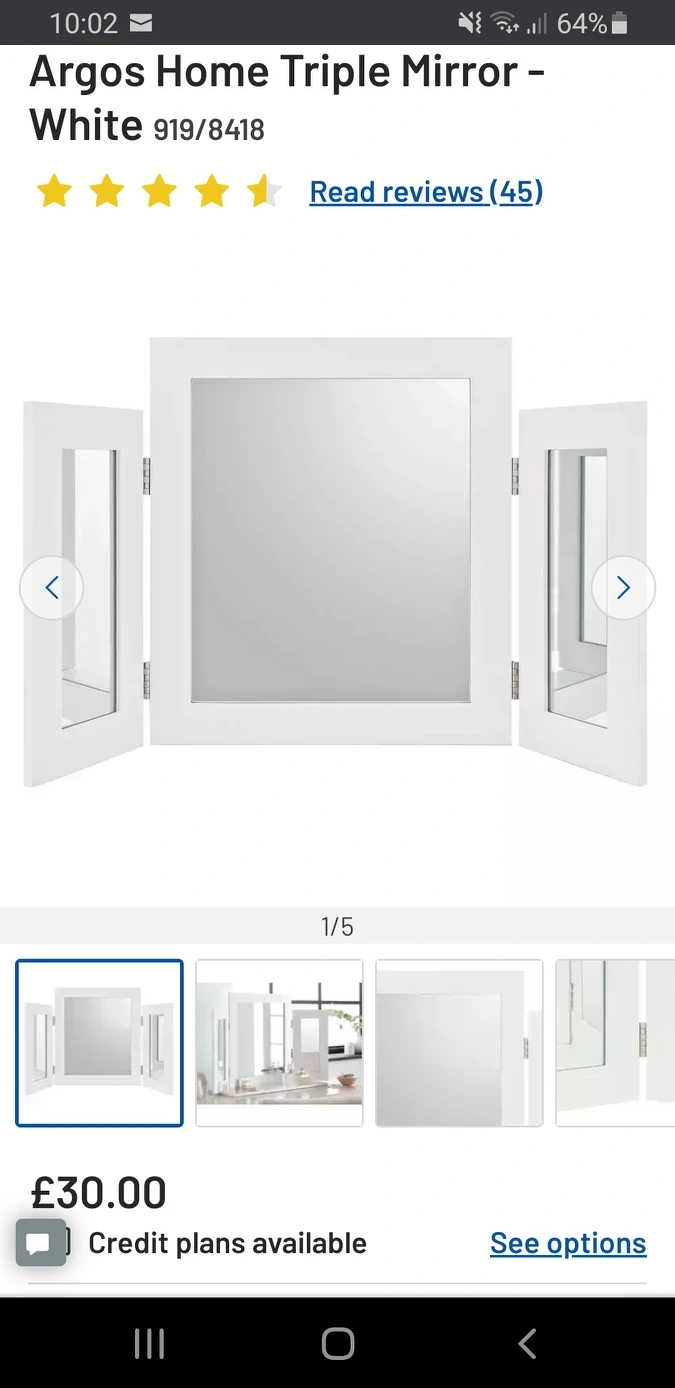The image size is (675, 1388).
Task: Select the second thumbnail showing the dressing table
Action: (x=279, y=1043)
